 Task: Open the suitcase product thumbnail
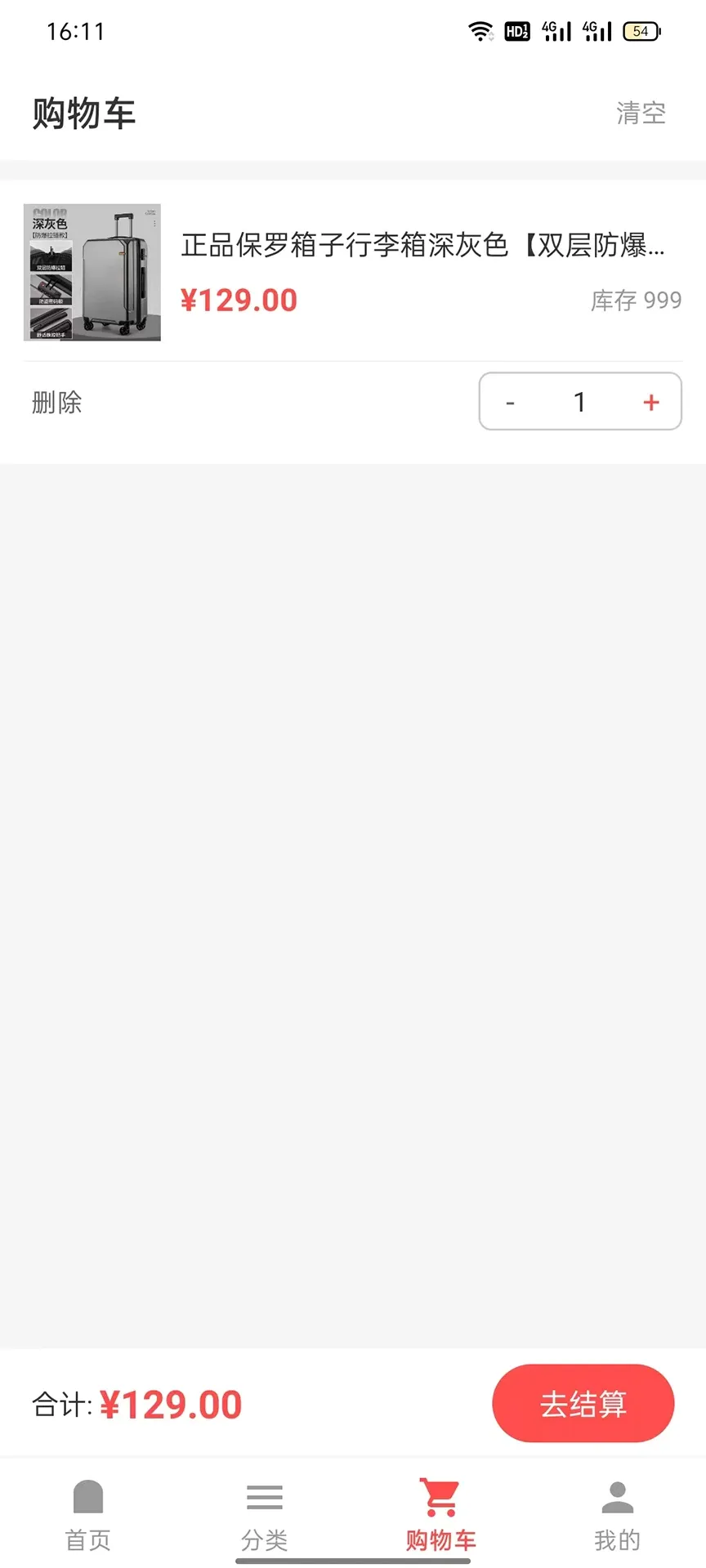[x=92, y=272]
